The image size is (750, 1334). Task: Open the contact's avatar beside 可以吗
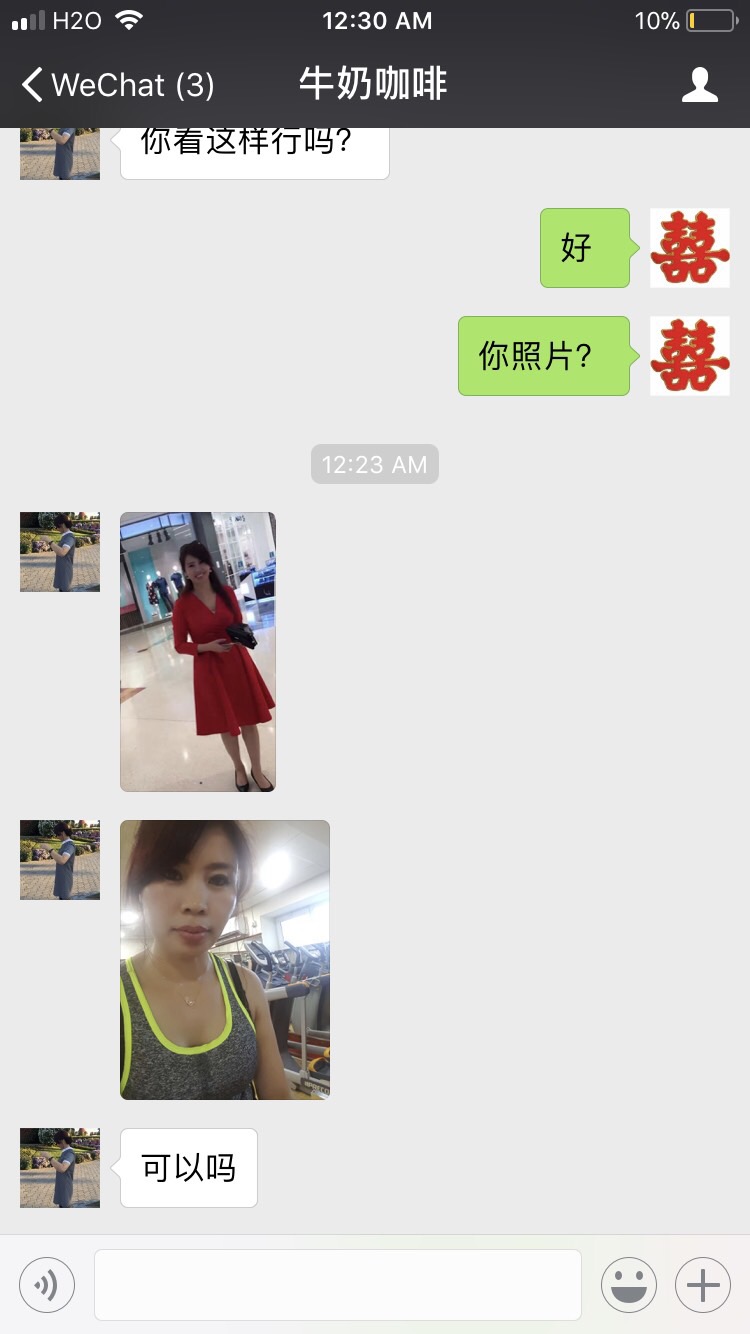click(x=60, y=1167)
